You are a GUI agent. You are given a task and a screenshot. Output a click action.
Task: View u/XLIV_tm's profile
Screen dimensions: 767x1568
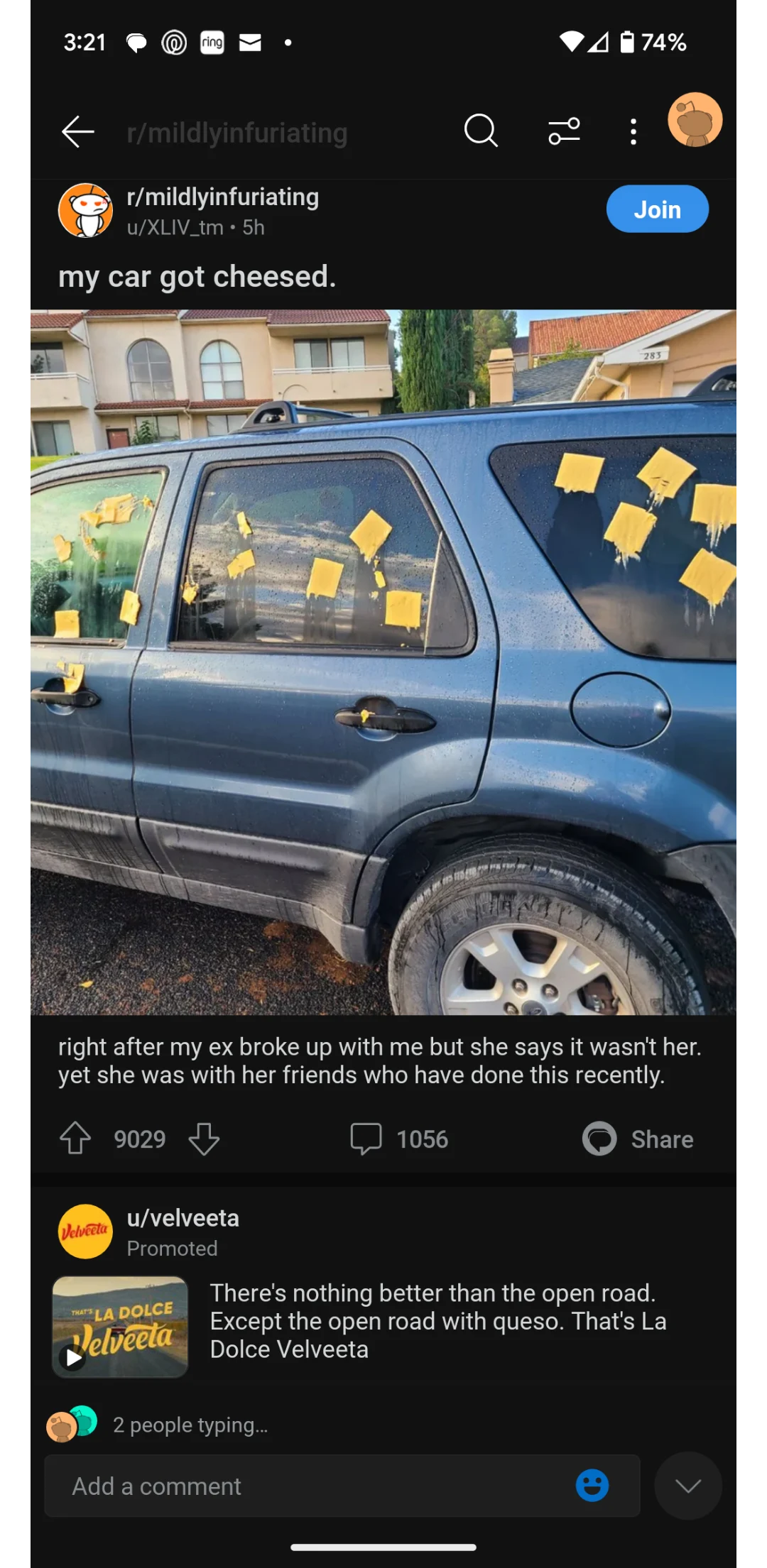pyautogui.click(x=174, y=228)
